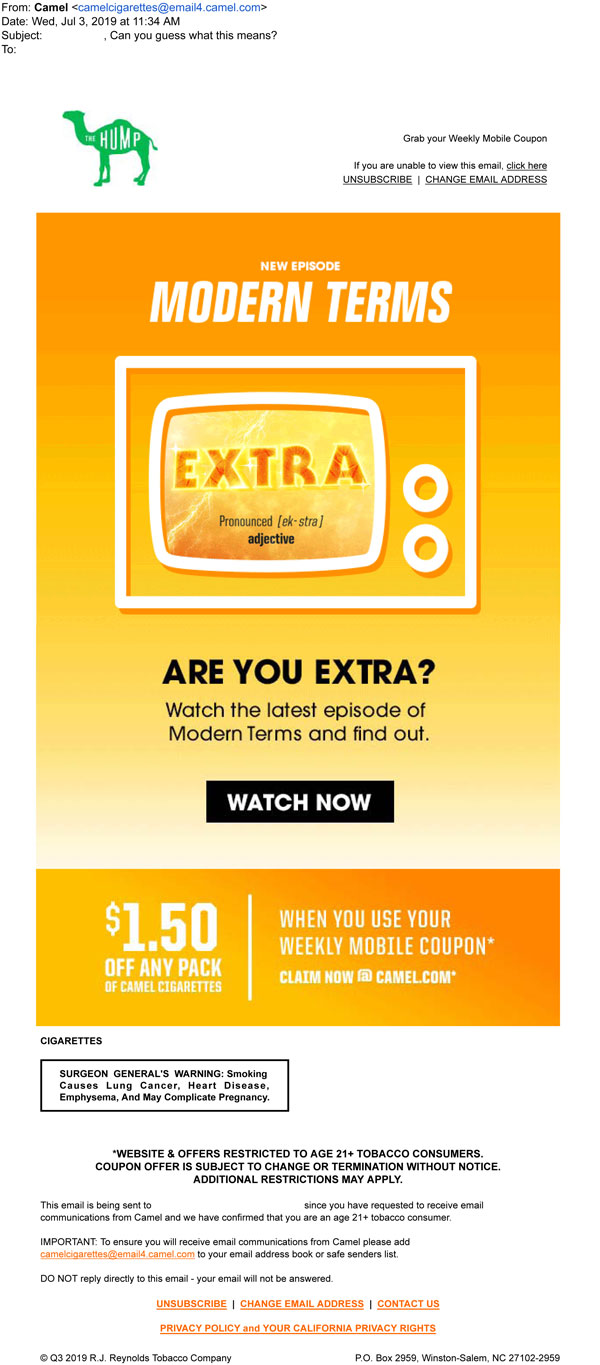Open the blue sender address in the From line
The image size is (600, 1365).
[171, 7]
